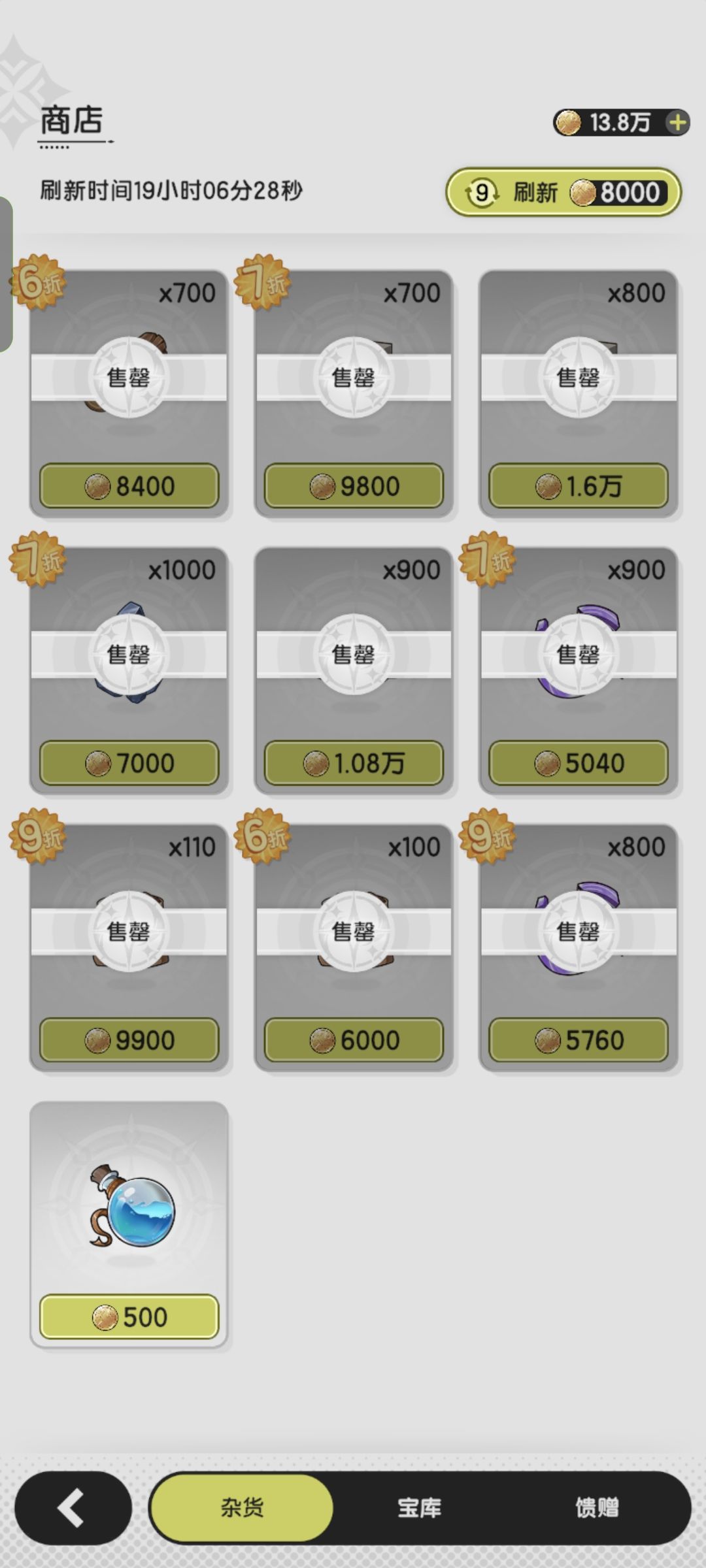Click the circular refresh arrow icon beside 刷新
This screenshot has height=1568, width=706.
pos(482,191)
